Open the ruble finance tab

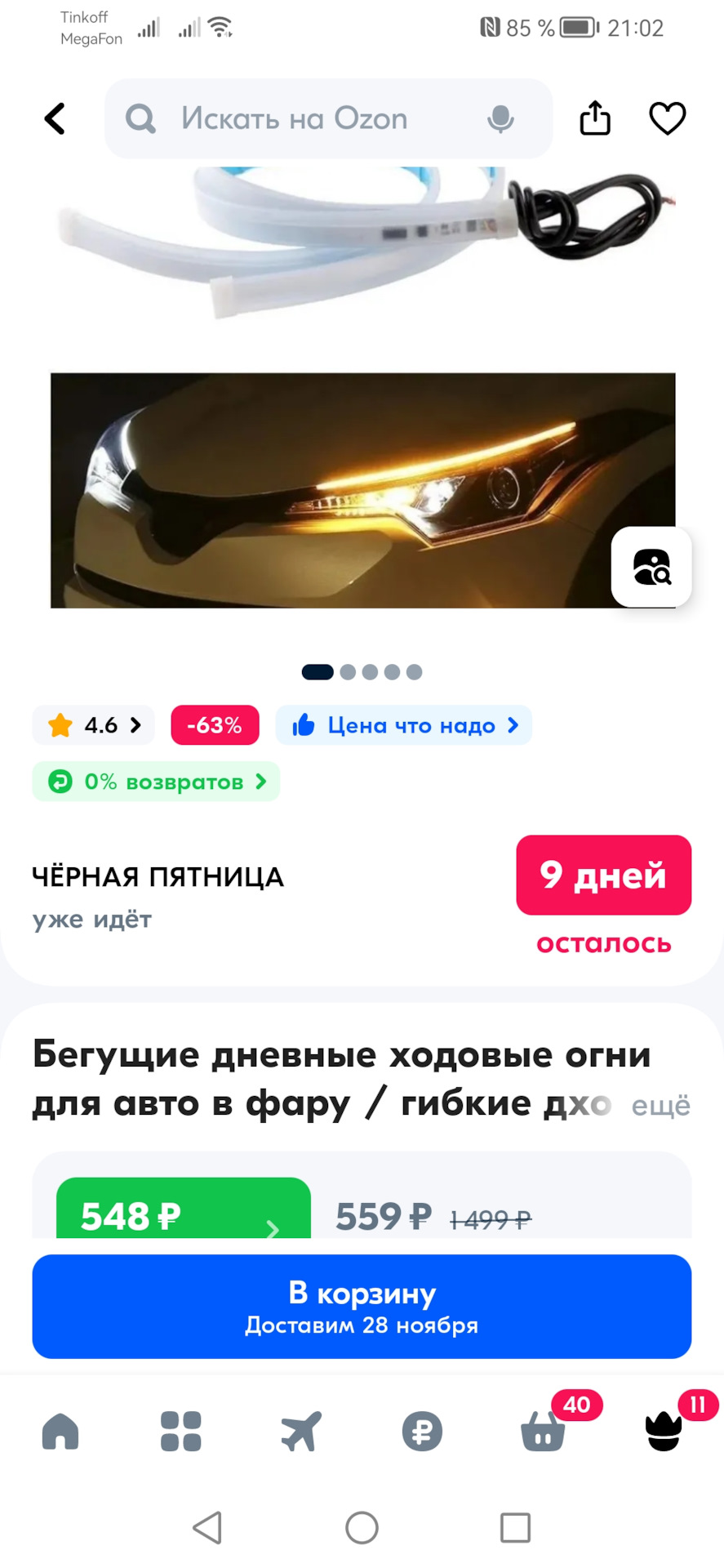tap(422, 1432)
